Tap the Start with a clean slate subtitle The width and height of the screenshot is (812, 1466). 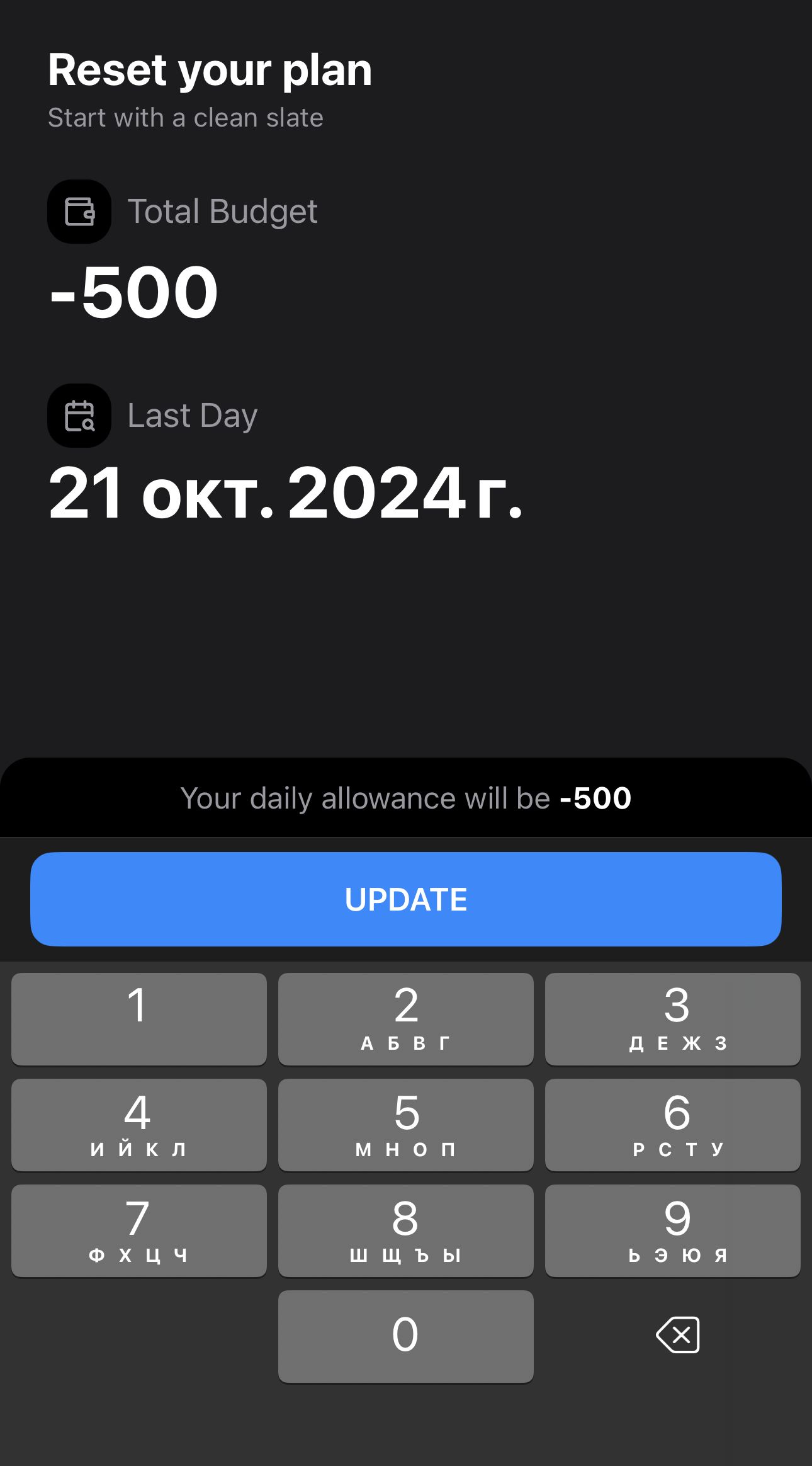186,118
